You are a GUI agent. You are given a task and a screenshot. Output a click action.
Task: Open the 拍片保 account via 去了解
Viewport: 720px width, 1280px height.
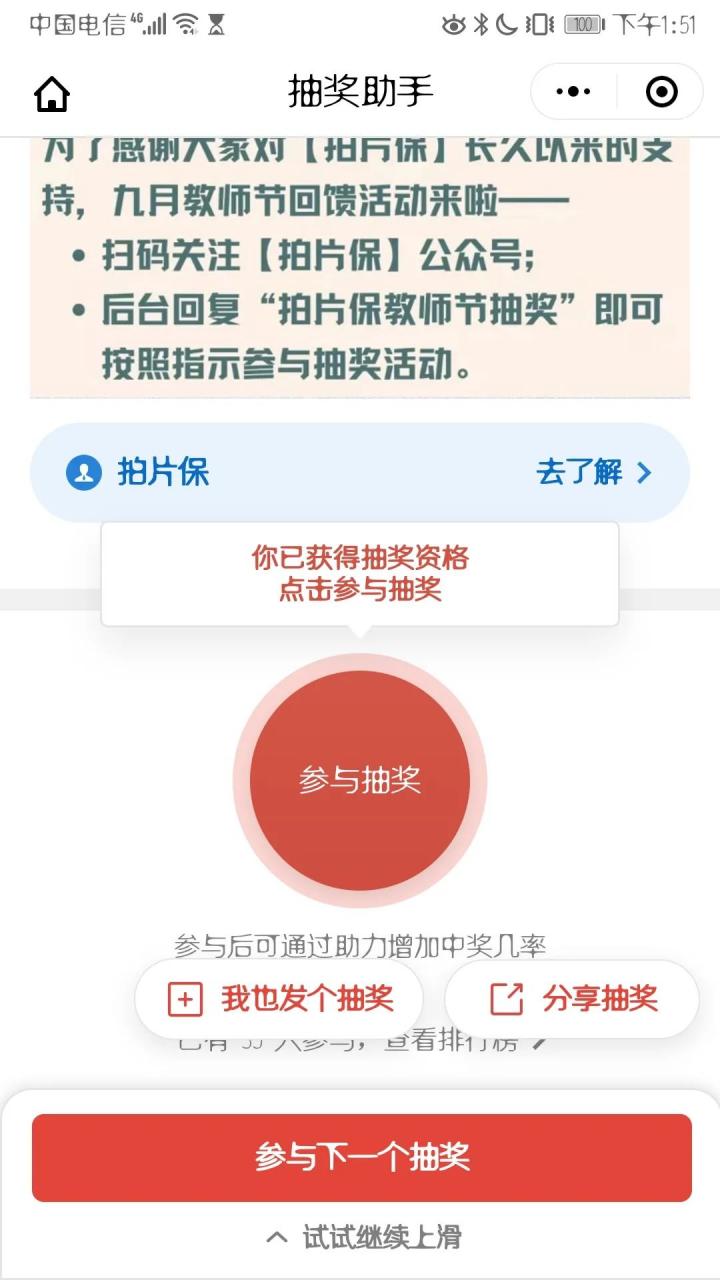tap(594, 472)
